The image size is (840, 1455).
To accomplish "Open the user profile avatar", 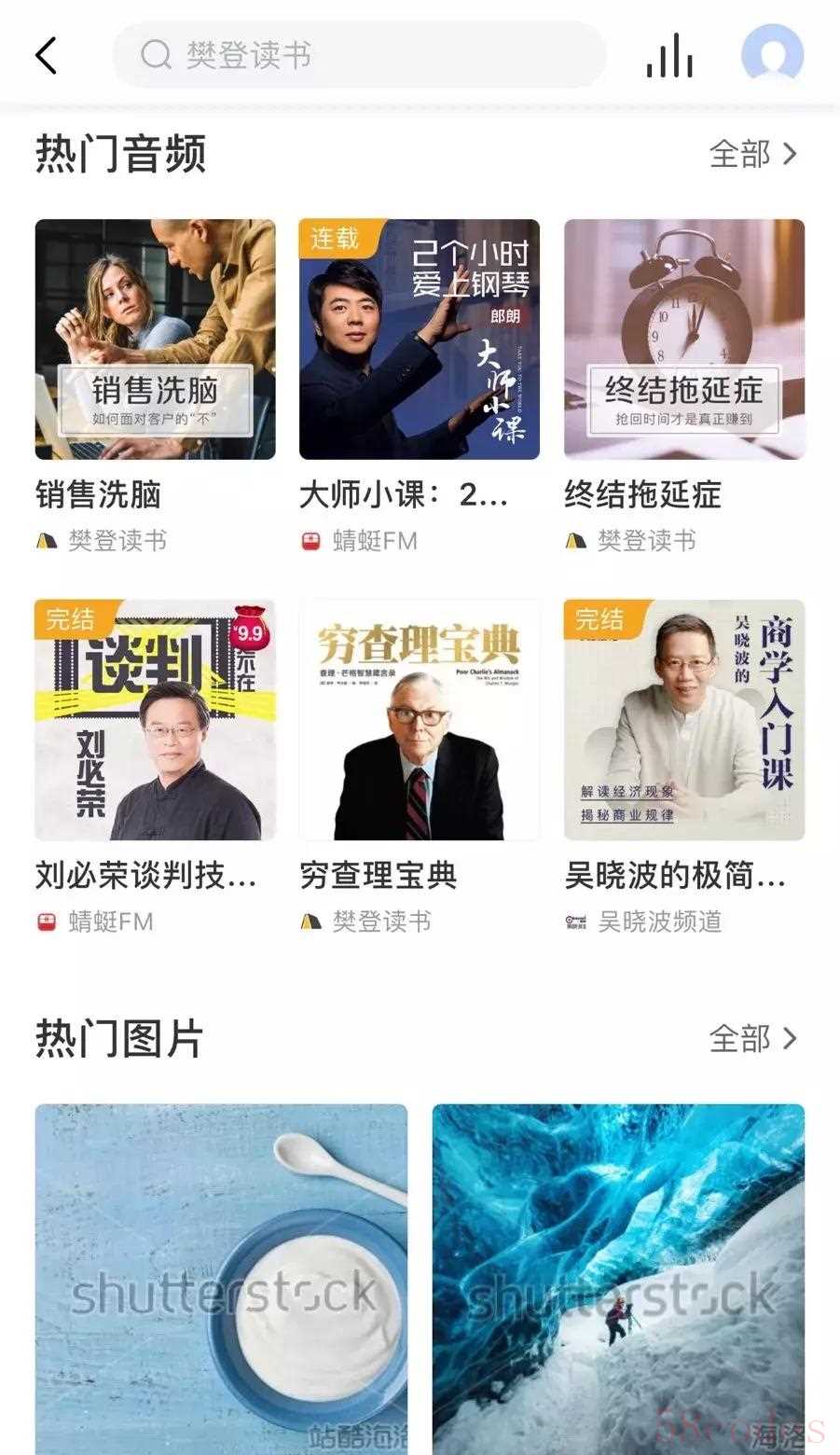I will click(x=772, y=56).
